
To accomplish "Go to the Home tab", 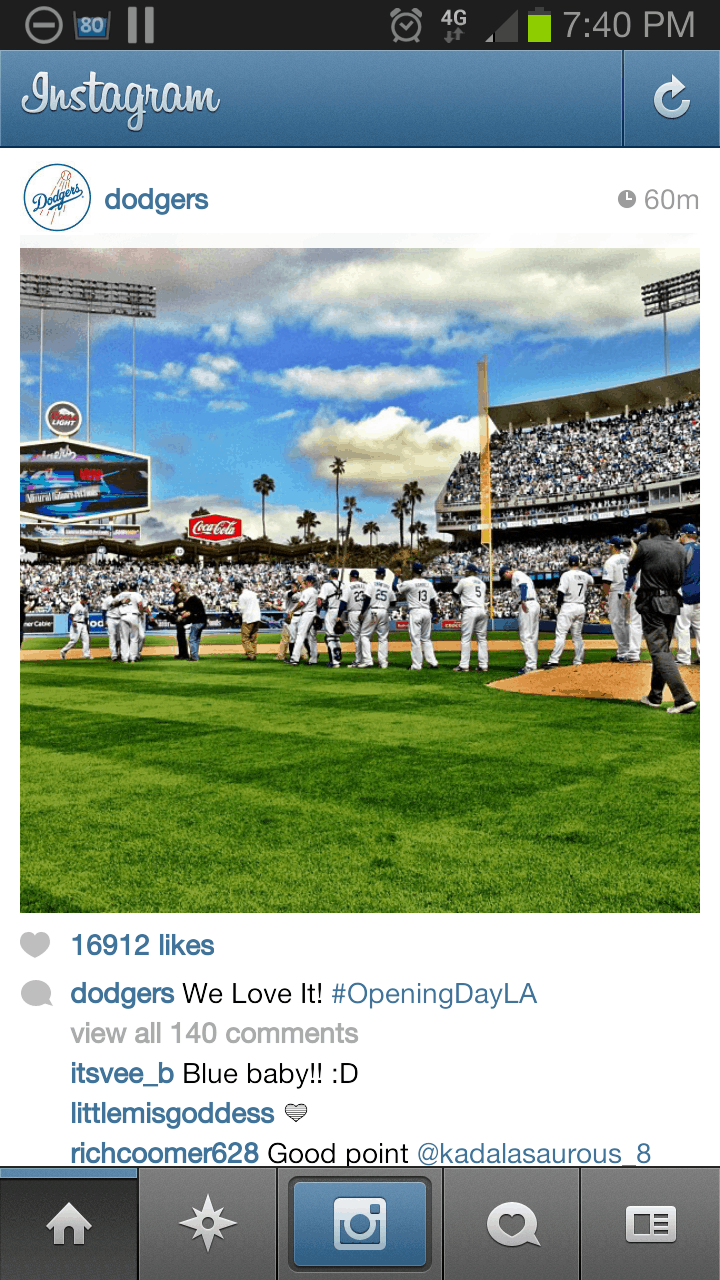I will click(x=69, y=1224).
